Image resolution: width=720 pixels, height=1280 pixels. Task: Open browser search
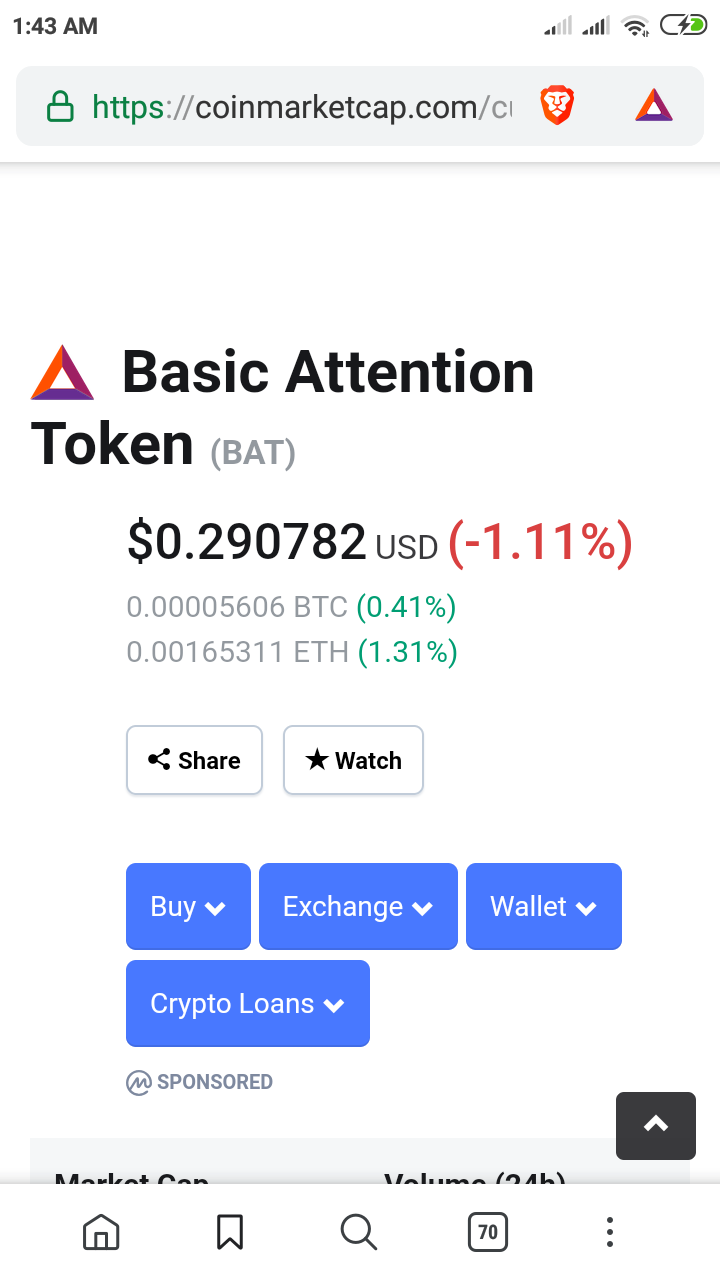pyautogui.click(x=358, y=1231)
